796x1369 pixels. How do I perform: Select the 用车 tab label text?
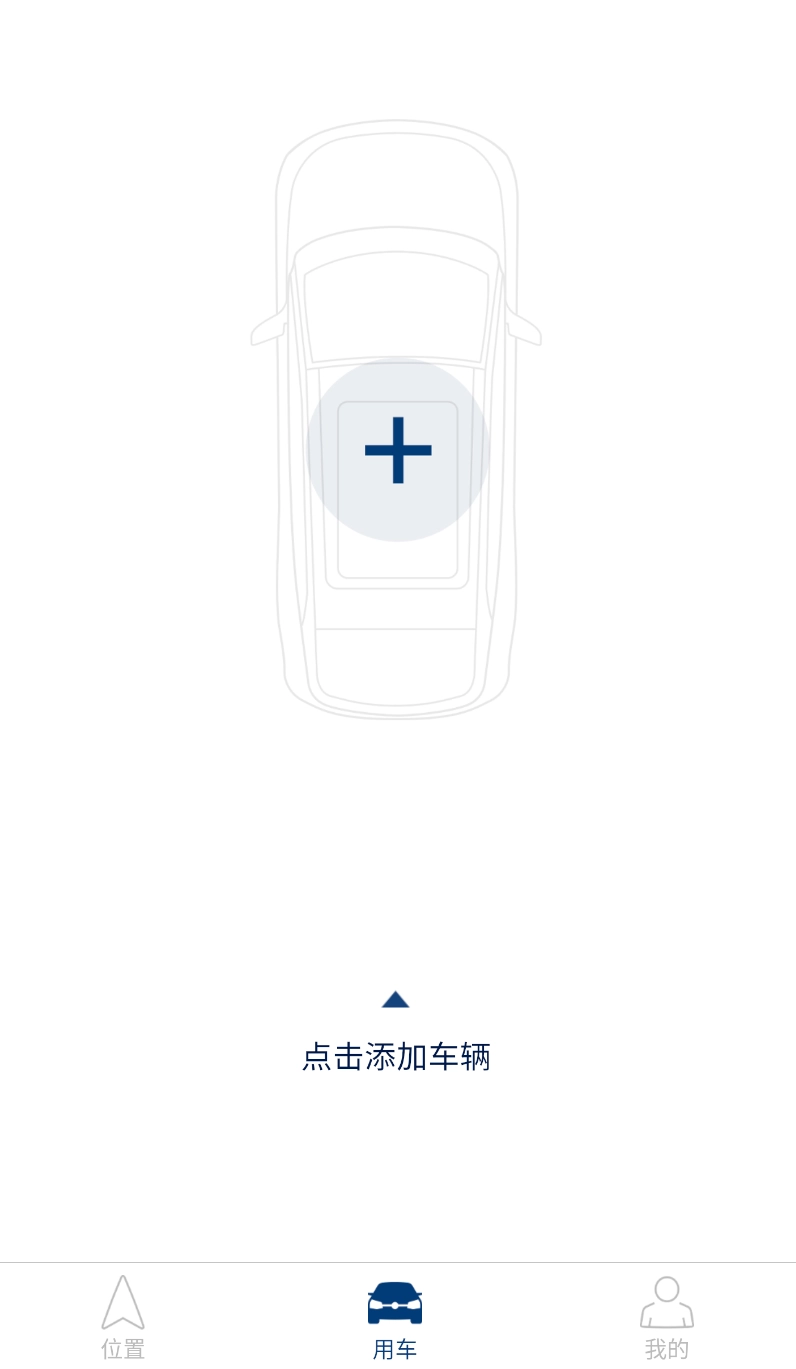[396, 1348]
